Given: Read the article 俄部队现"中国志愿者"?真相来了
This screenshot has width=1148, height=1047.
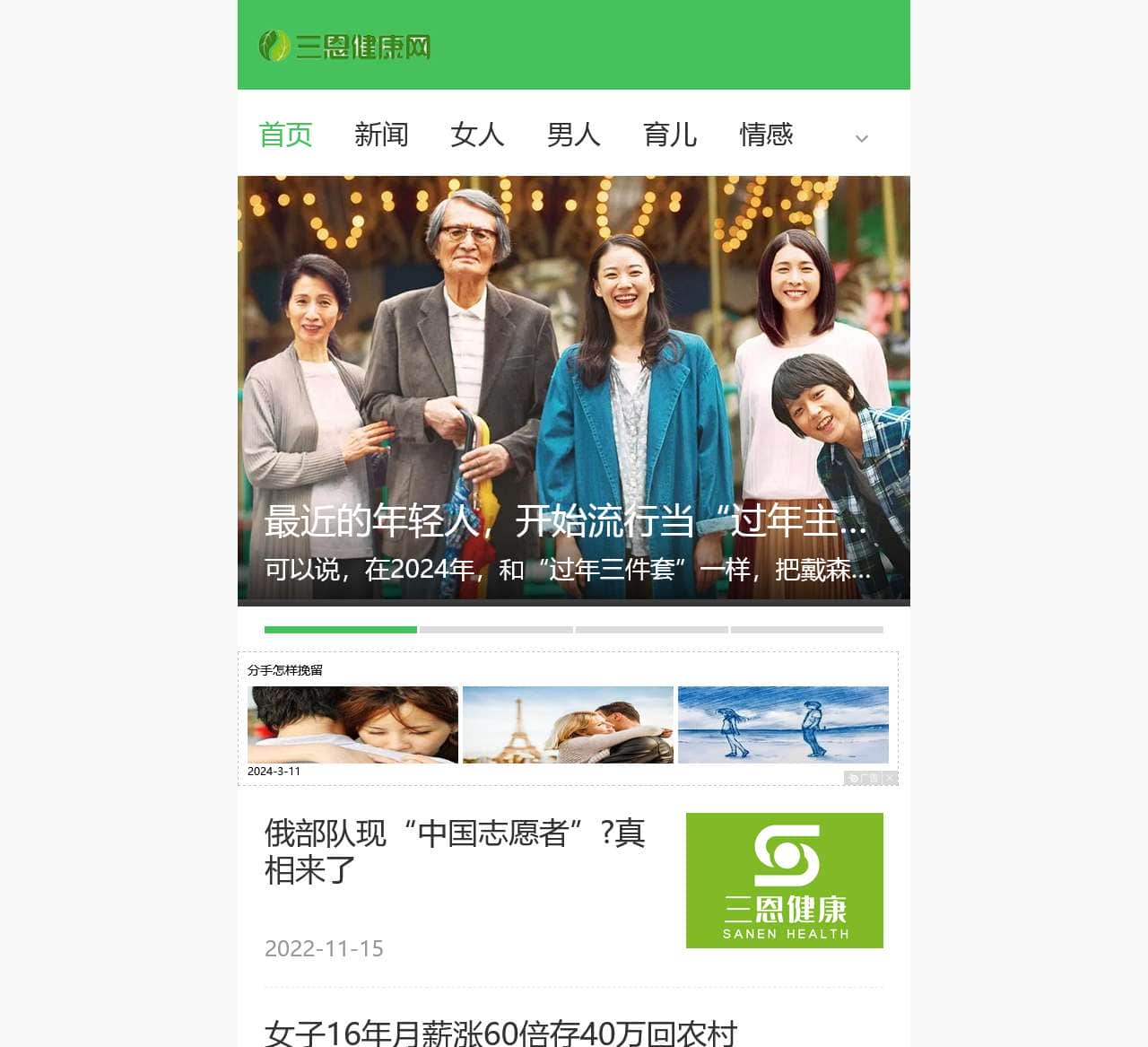Looking at the screenshot, I should pos(455,851).
